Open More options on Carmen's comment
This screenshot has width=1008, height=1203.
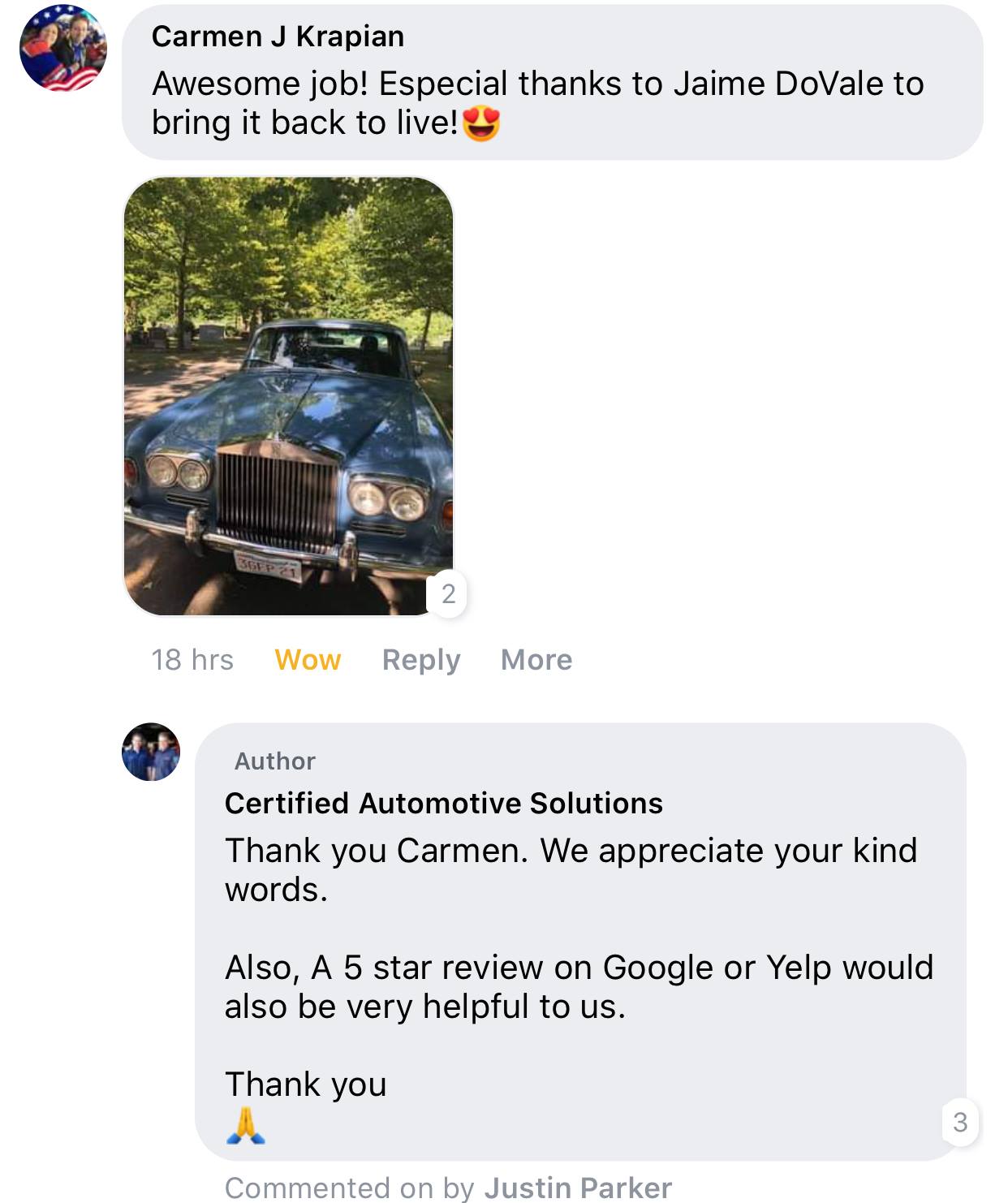[x=536, y=660]
